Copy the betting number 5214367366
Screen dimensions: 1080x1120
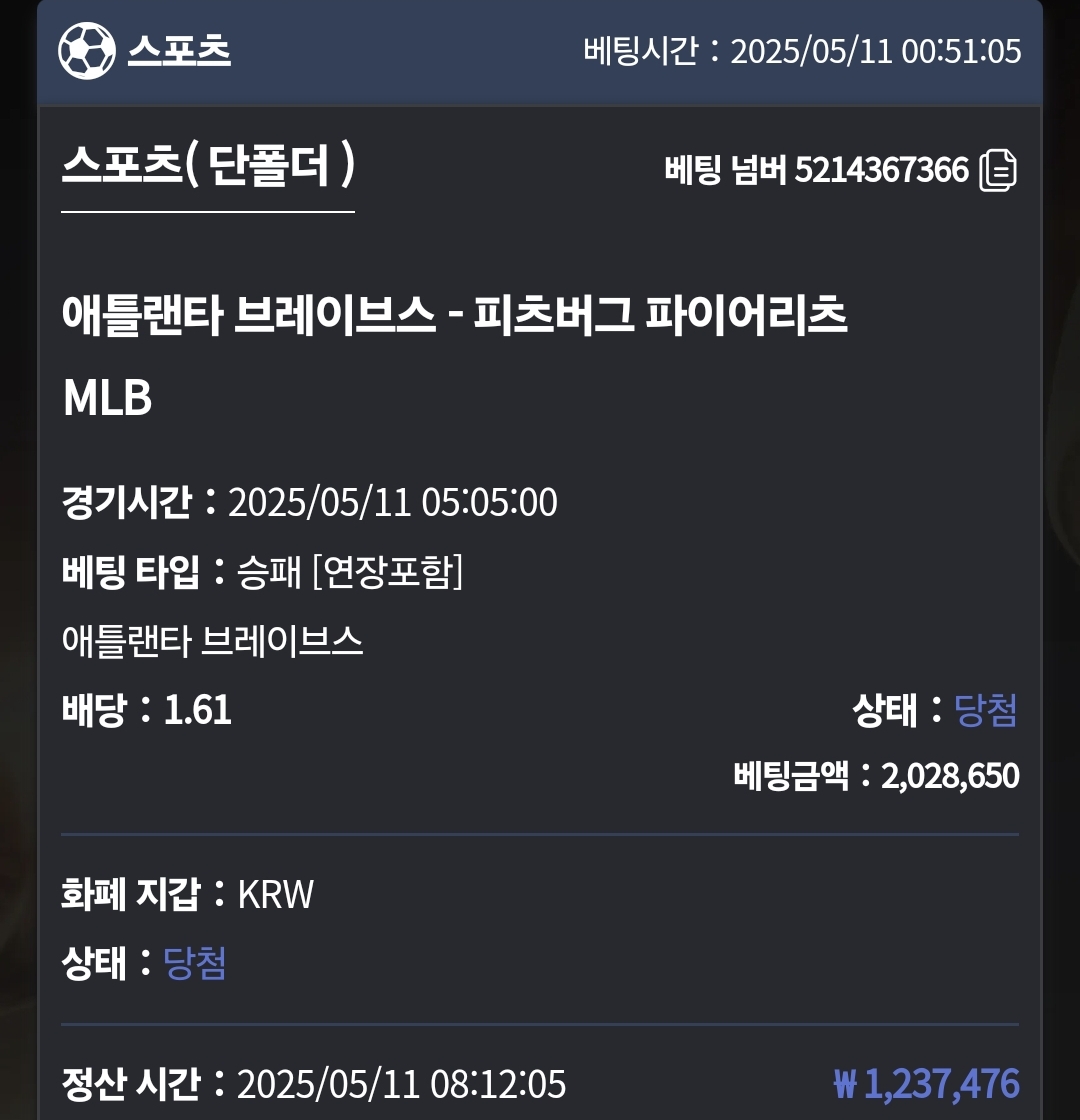[997, 170]
